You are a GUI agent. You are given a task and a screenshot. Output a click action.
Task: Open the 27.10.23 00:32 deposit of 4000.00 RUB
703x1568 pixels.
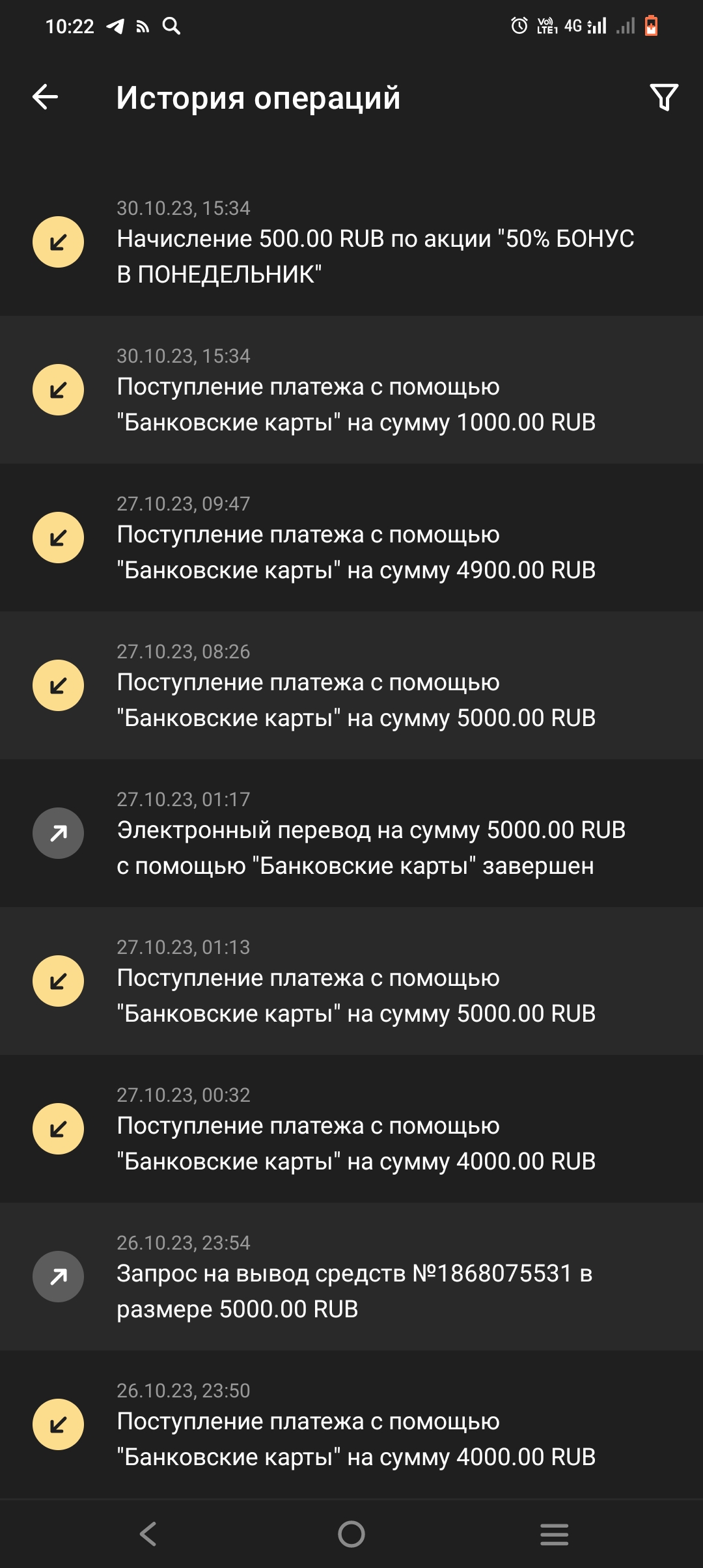[351, 1129]
